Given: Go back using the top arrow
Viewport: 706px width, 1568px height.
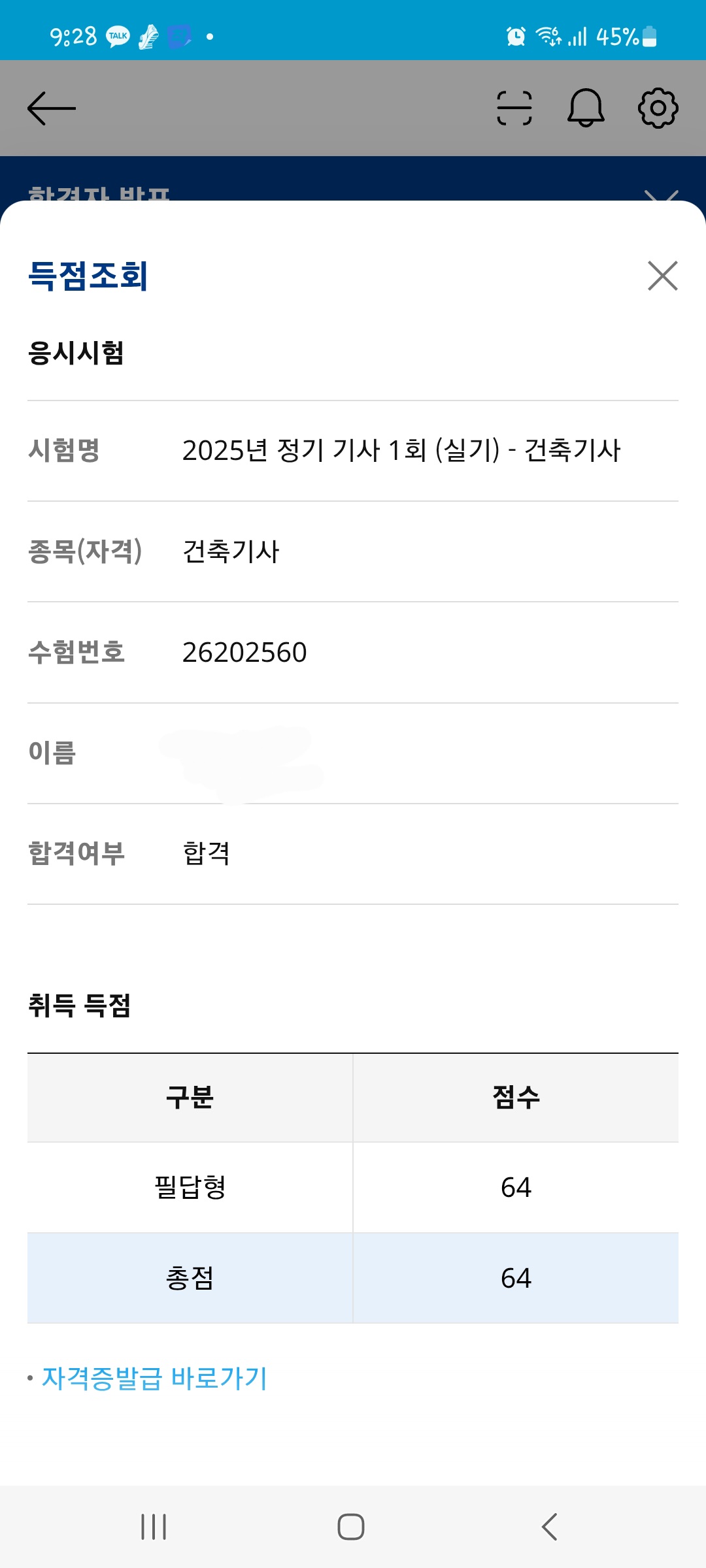Looking at the screenshot, I should [x=52, y=108].
